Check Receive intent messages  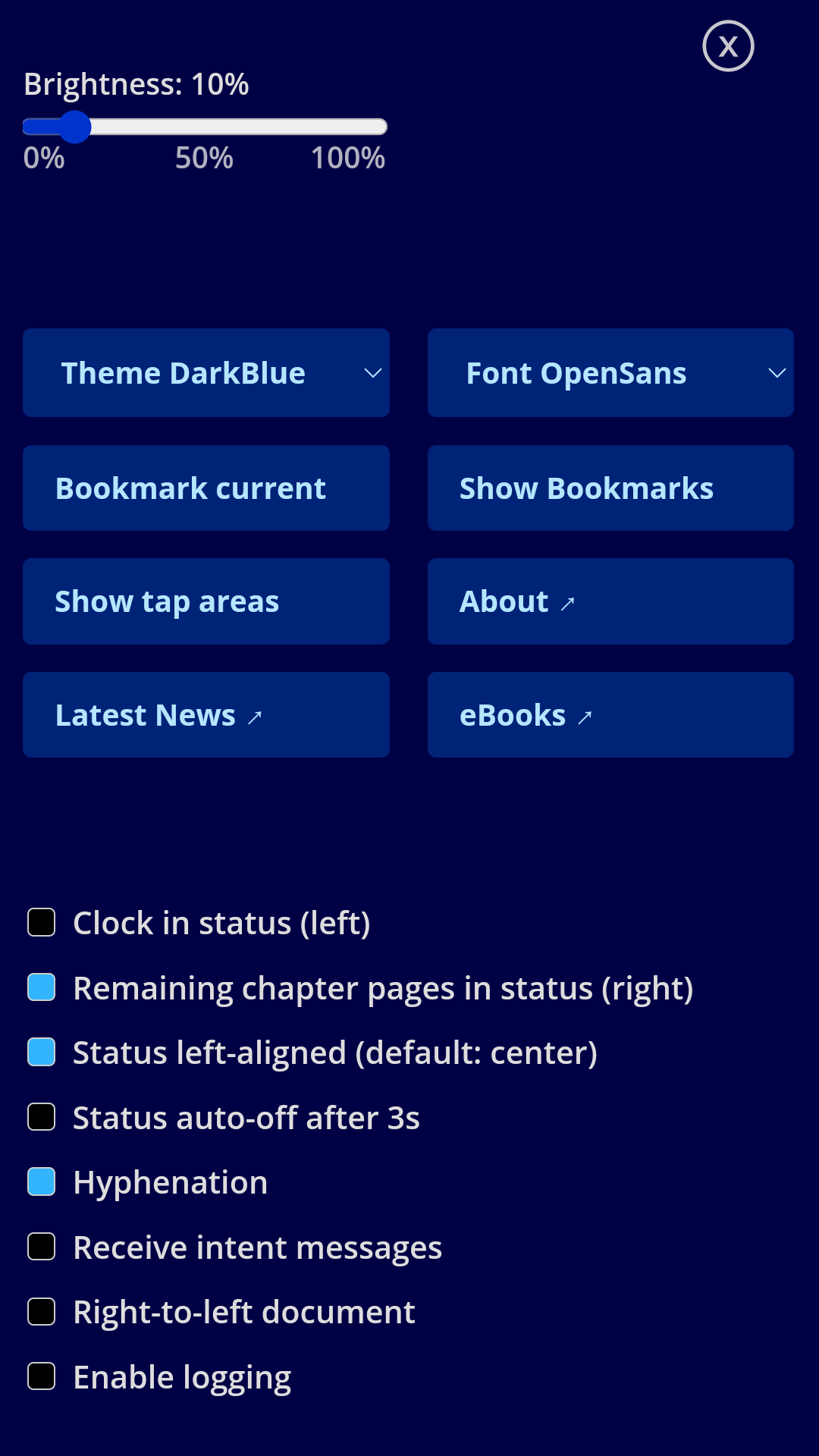(42, 1247)
